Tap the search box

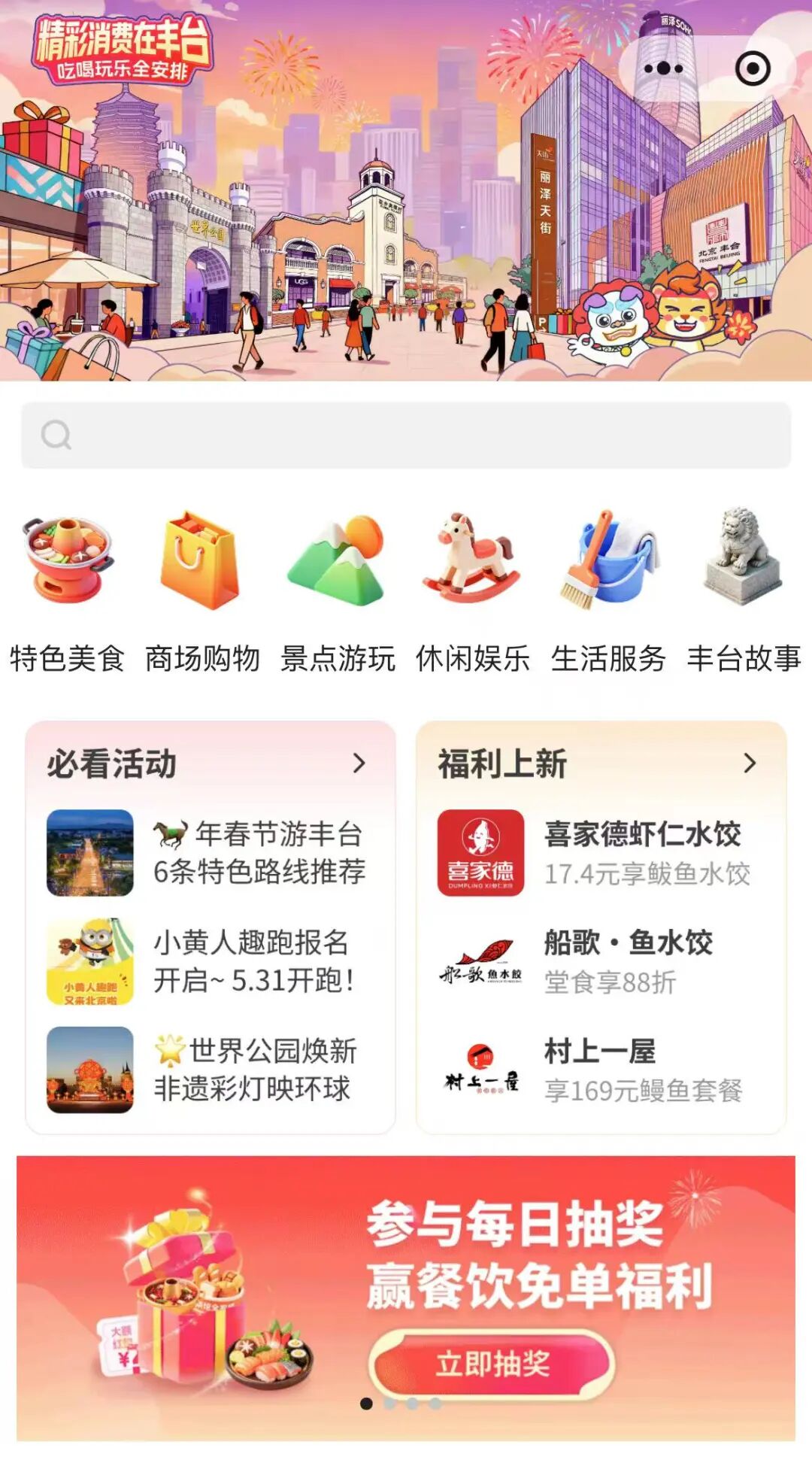[x=406, y=435]
